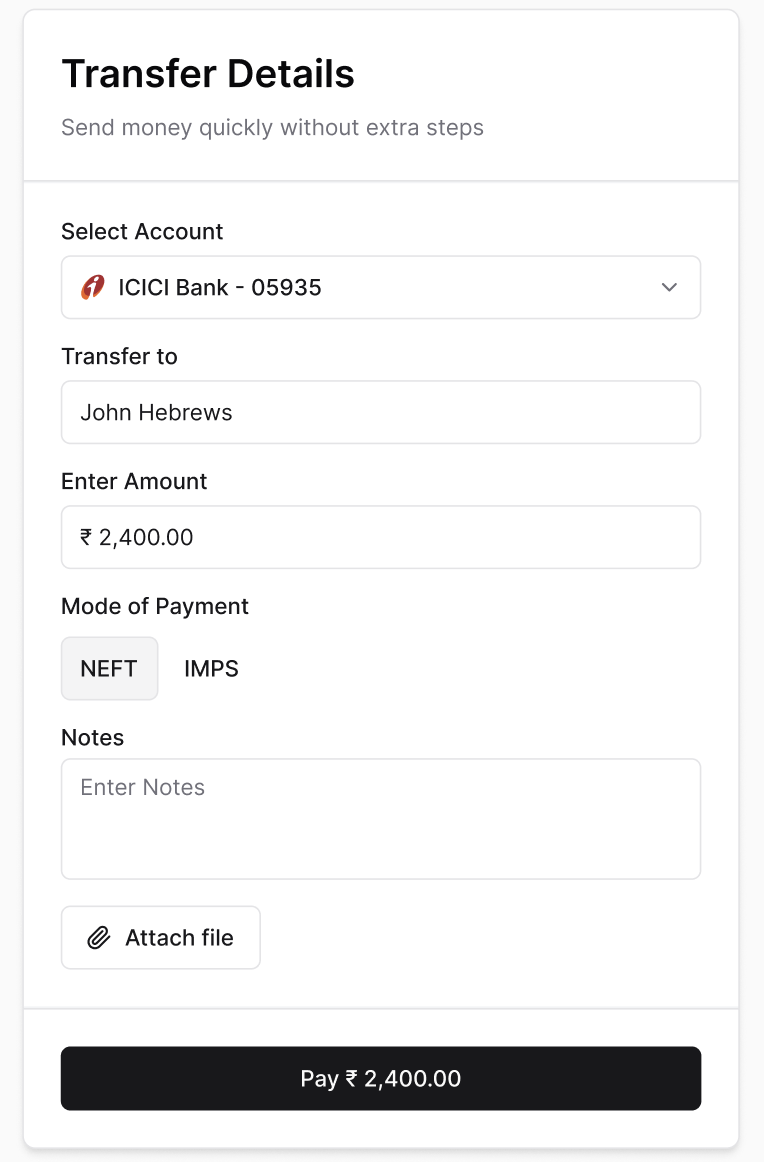Expand the Select Account dropdown
Viewport: 764px width, 1162px height.
click(x=380, y=288)
